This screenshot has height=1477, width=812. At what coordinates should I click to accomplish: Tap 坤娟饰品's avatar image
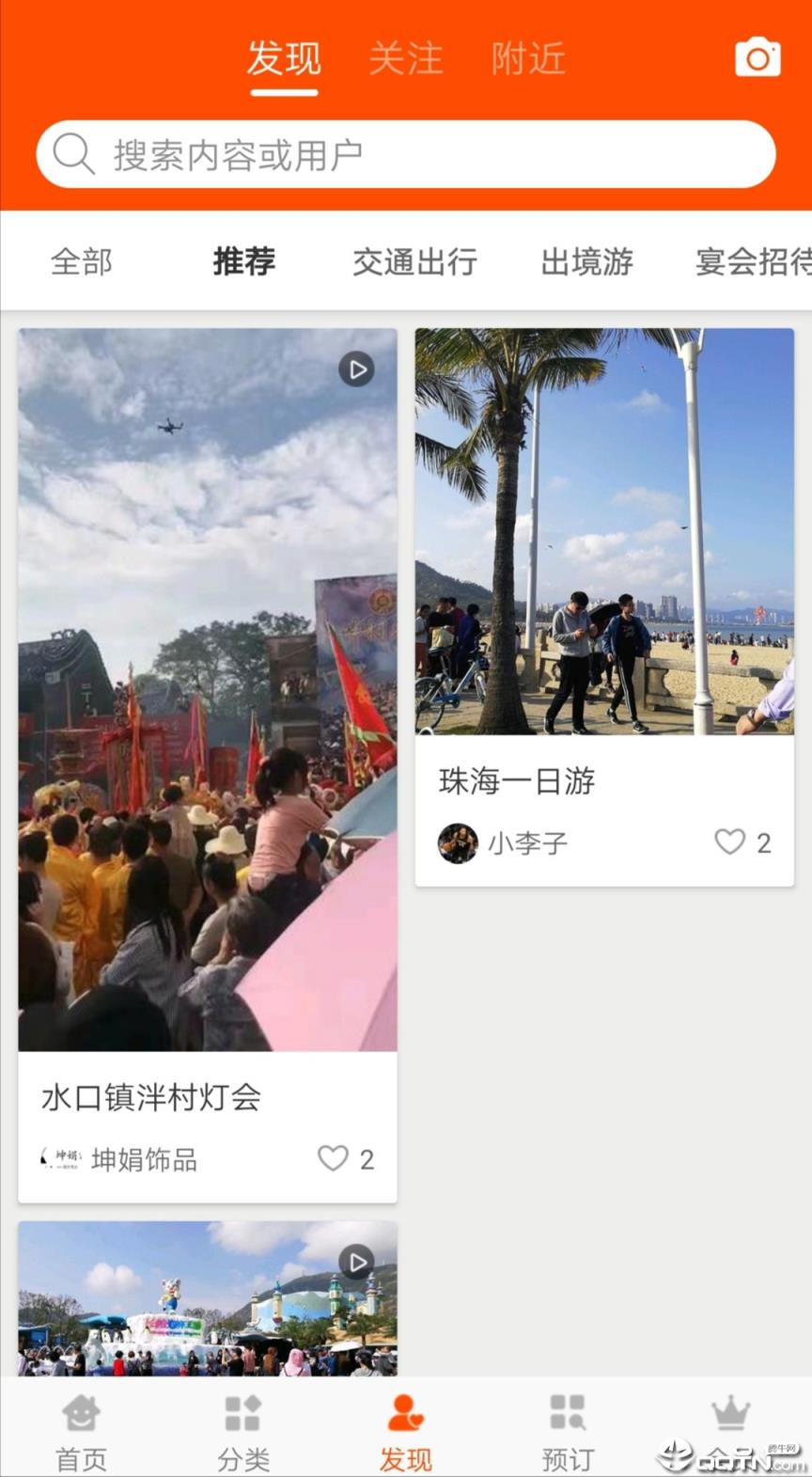click(61, 1159)
